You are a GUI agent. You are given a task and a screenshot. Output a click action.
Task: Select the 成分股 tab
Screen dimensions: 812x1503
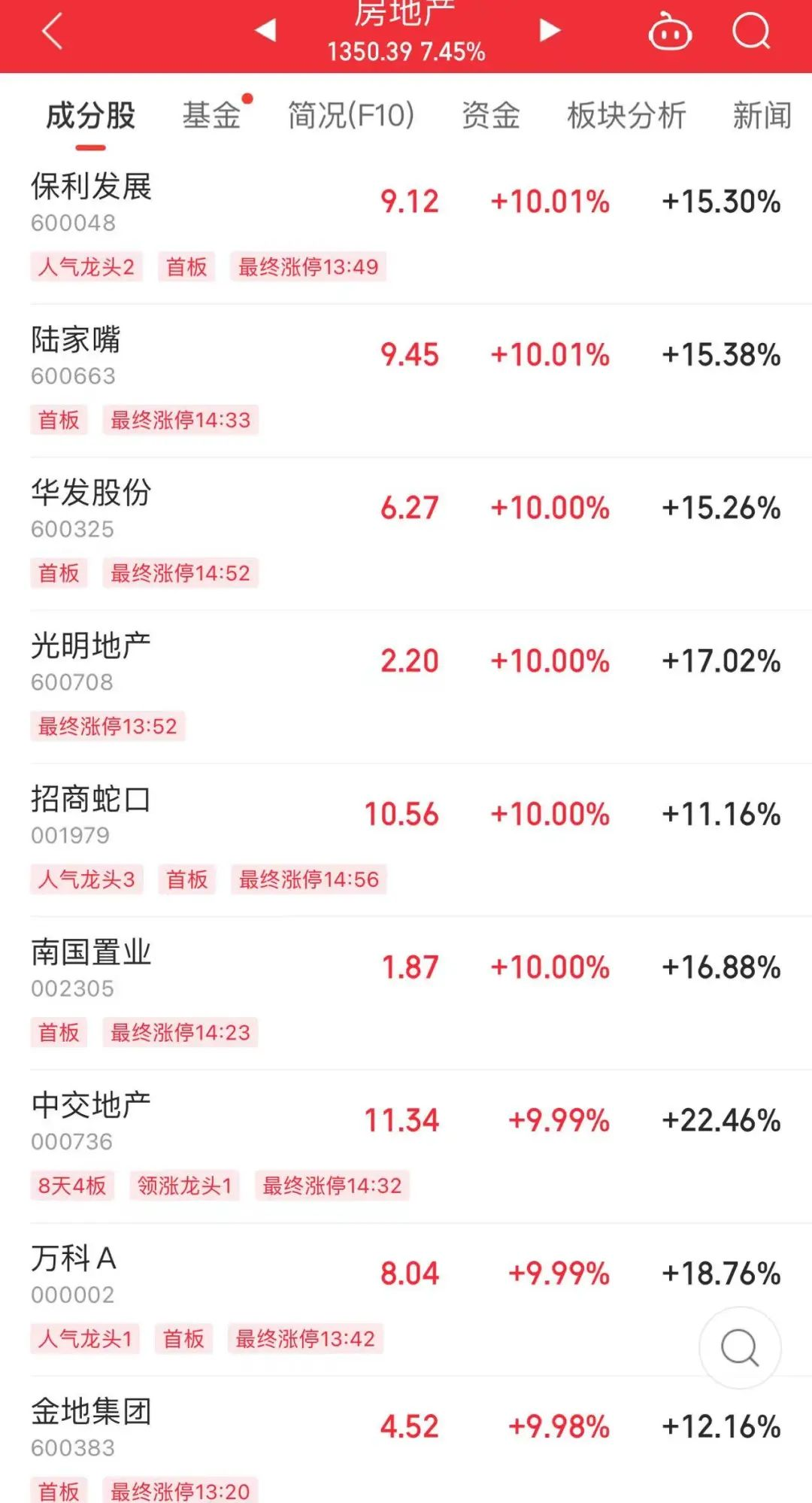[x=90, y=116]
